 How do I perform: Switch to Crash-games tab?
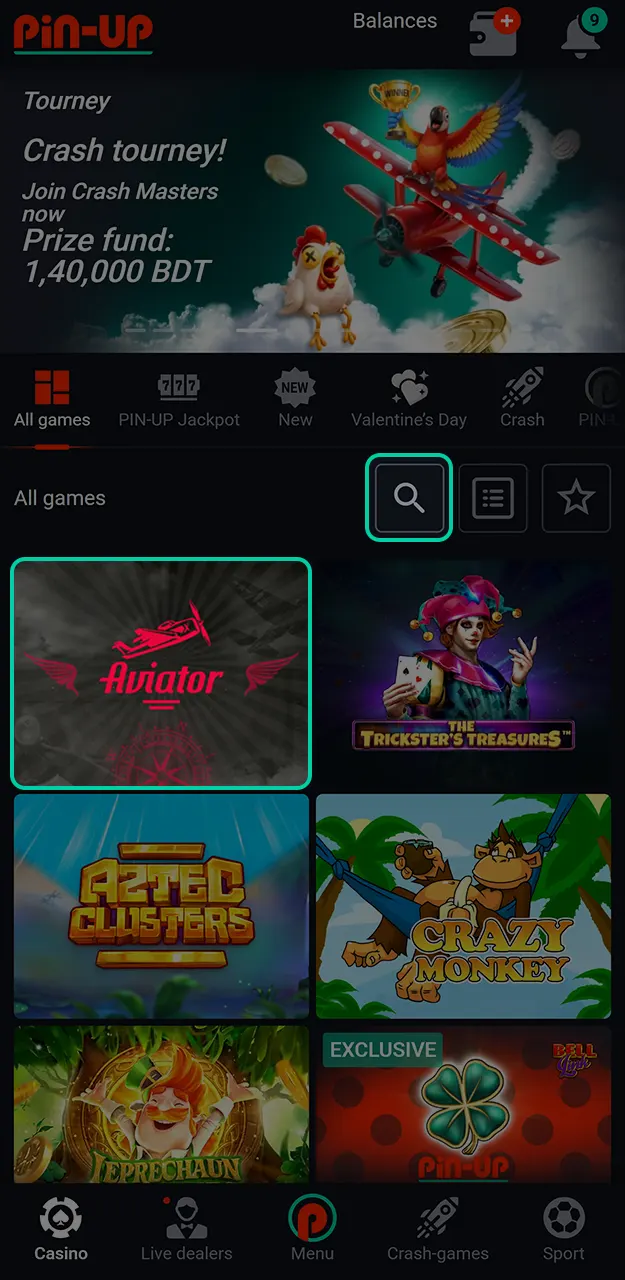(438, 1230)
